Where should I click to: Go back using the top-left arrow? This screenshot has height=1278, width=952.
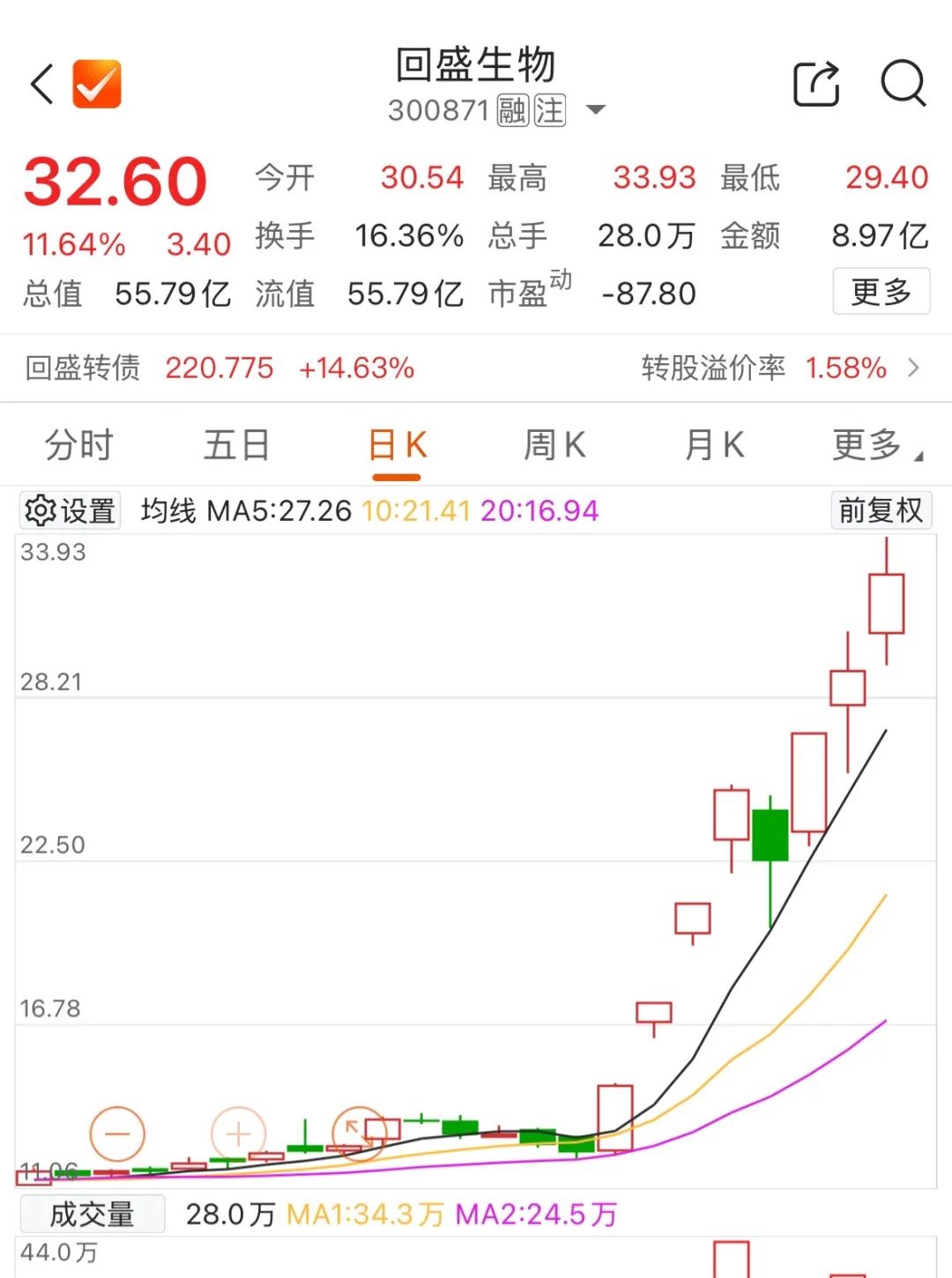(42, 85)
